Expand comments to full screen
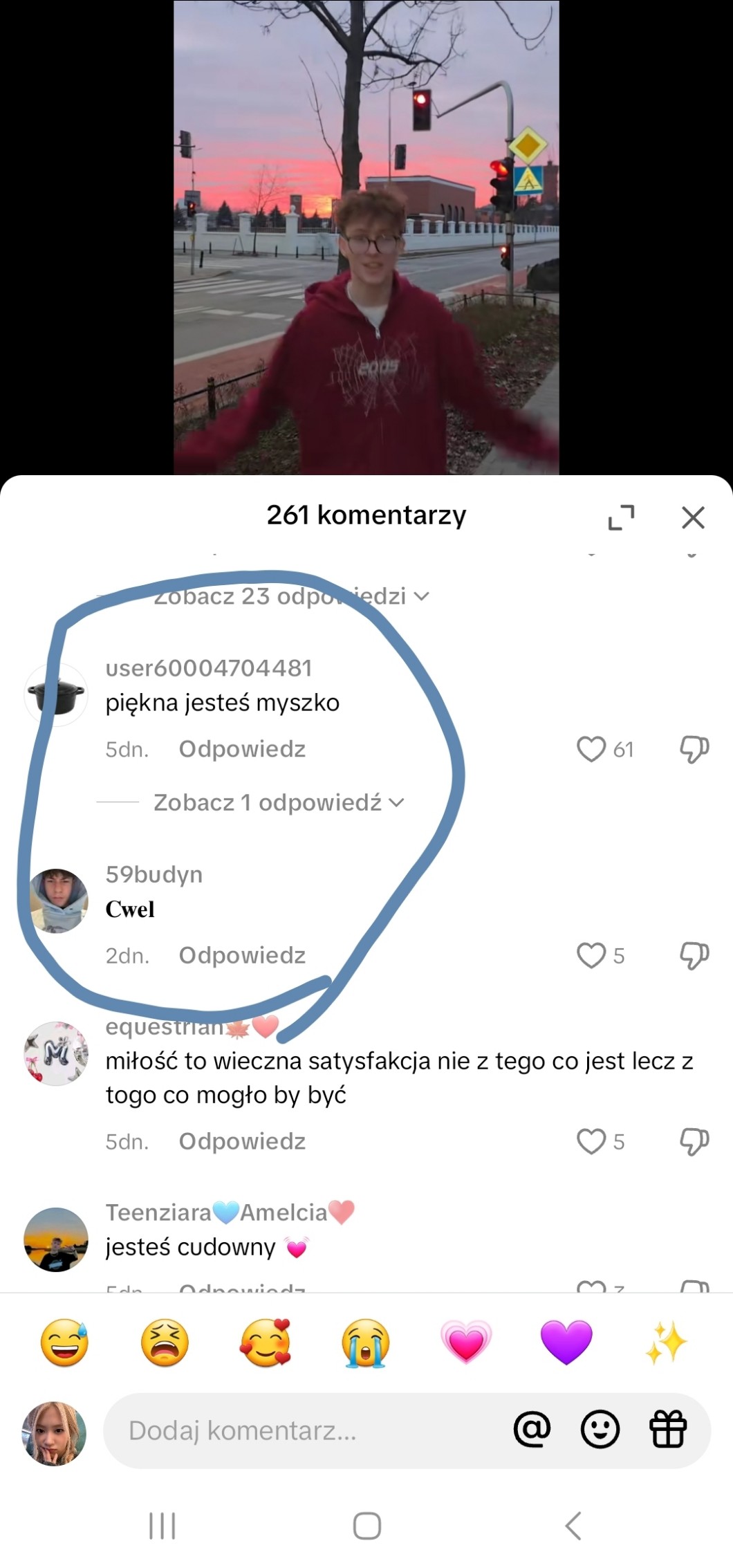The height and width of the screenshot is (1568, 733). pyautogui.click(x=621, y=517)
